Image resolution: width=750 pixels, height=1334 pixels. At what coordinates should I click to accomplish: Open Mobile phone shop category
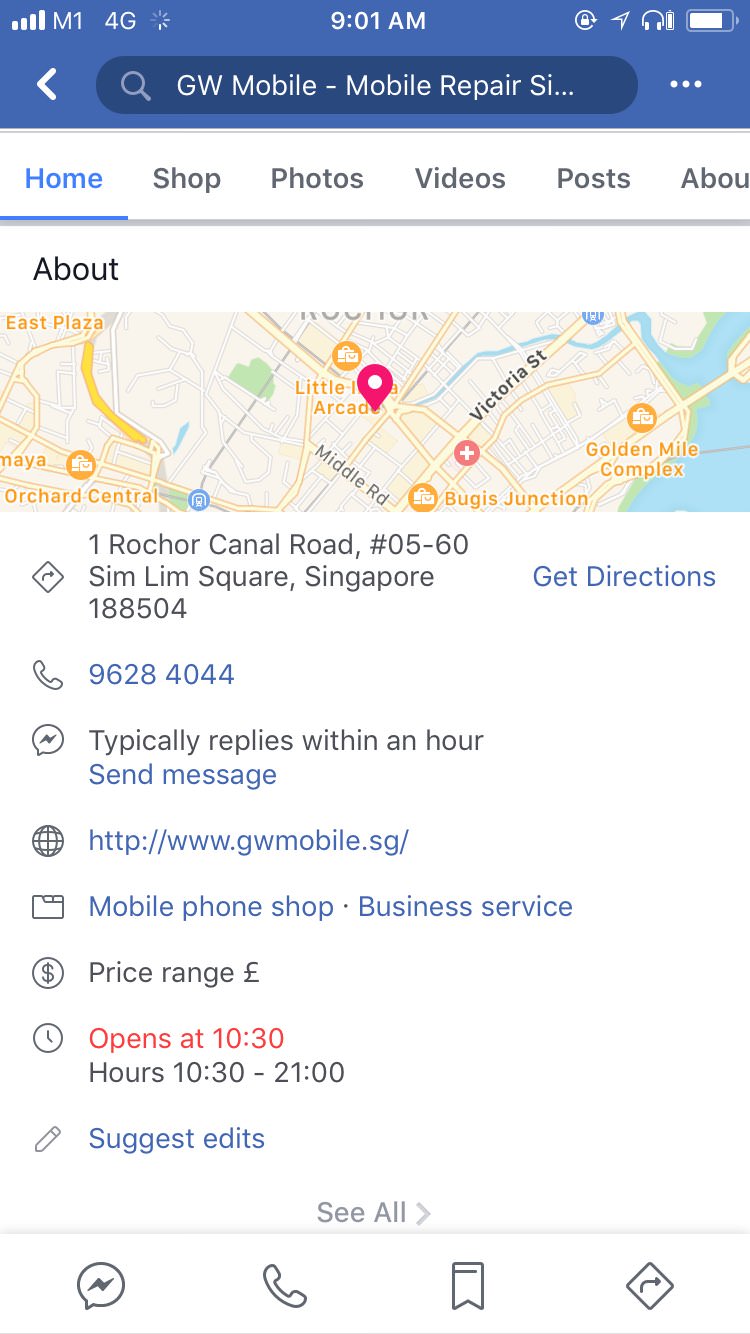click(211, 907)
